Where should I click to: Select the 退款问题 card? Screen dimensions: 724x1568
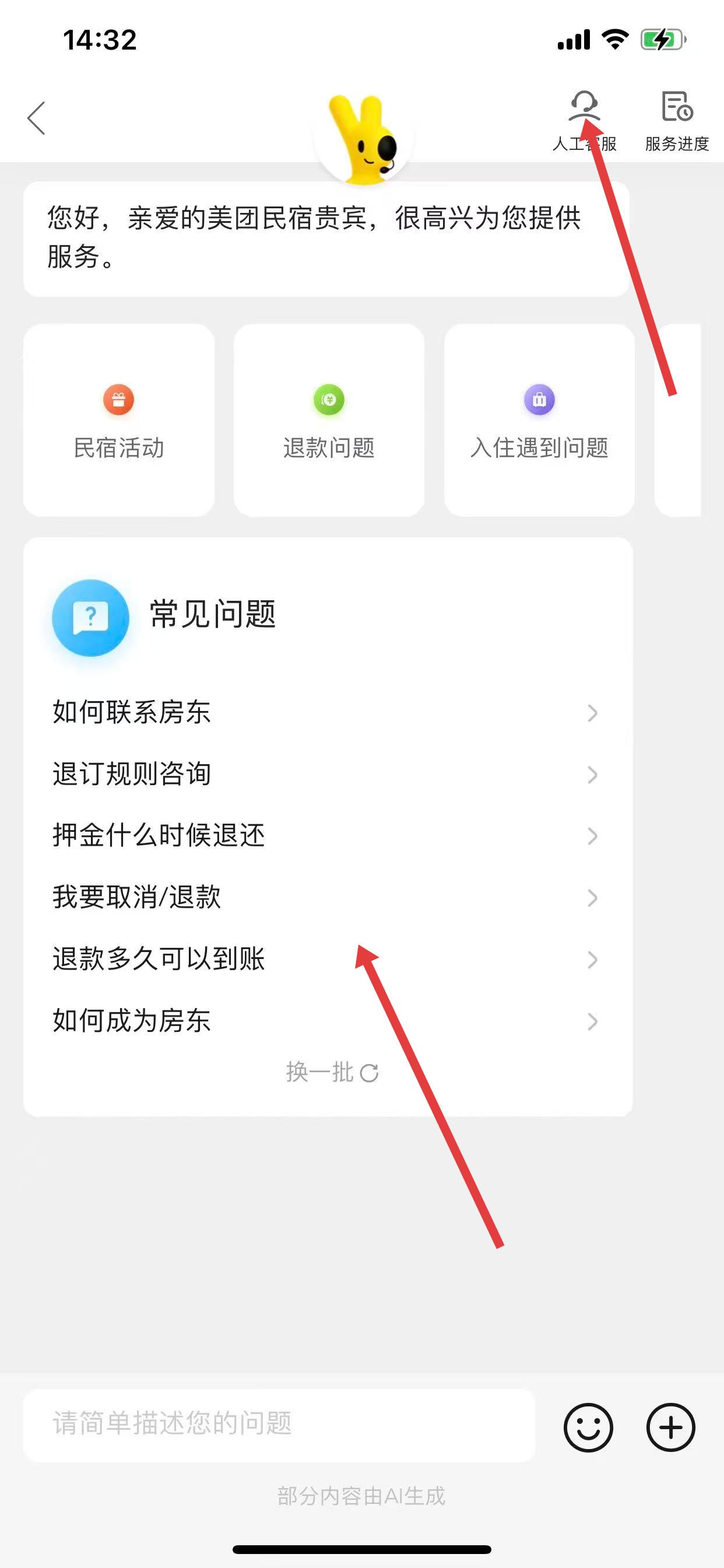(x=329, y=421)
